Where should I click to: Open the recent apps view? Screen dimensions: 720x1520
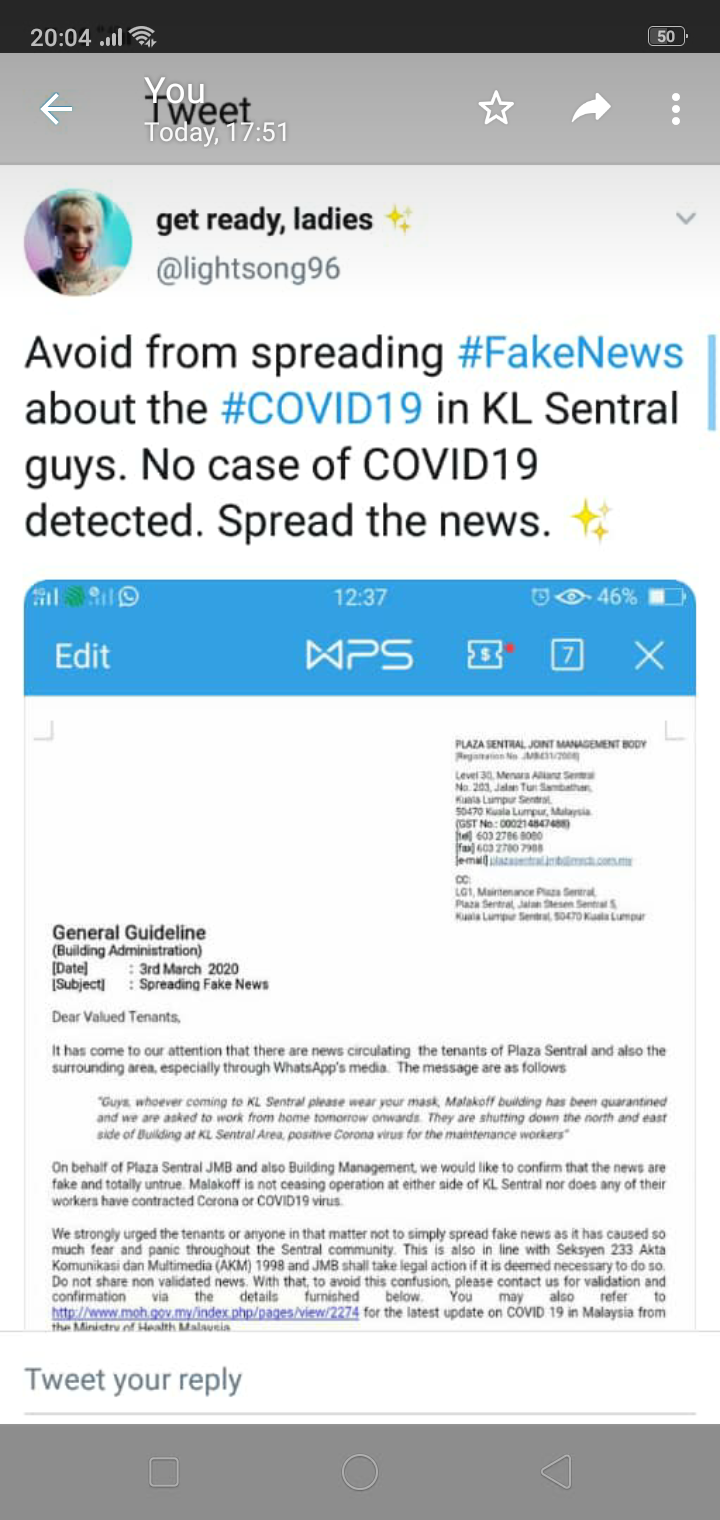click(163, 1472)
